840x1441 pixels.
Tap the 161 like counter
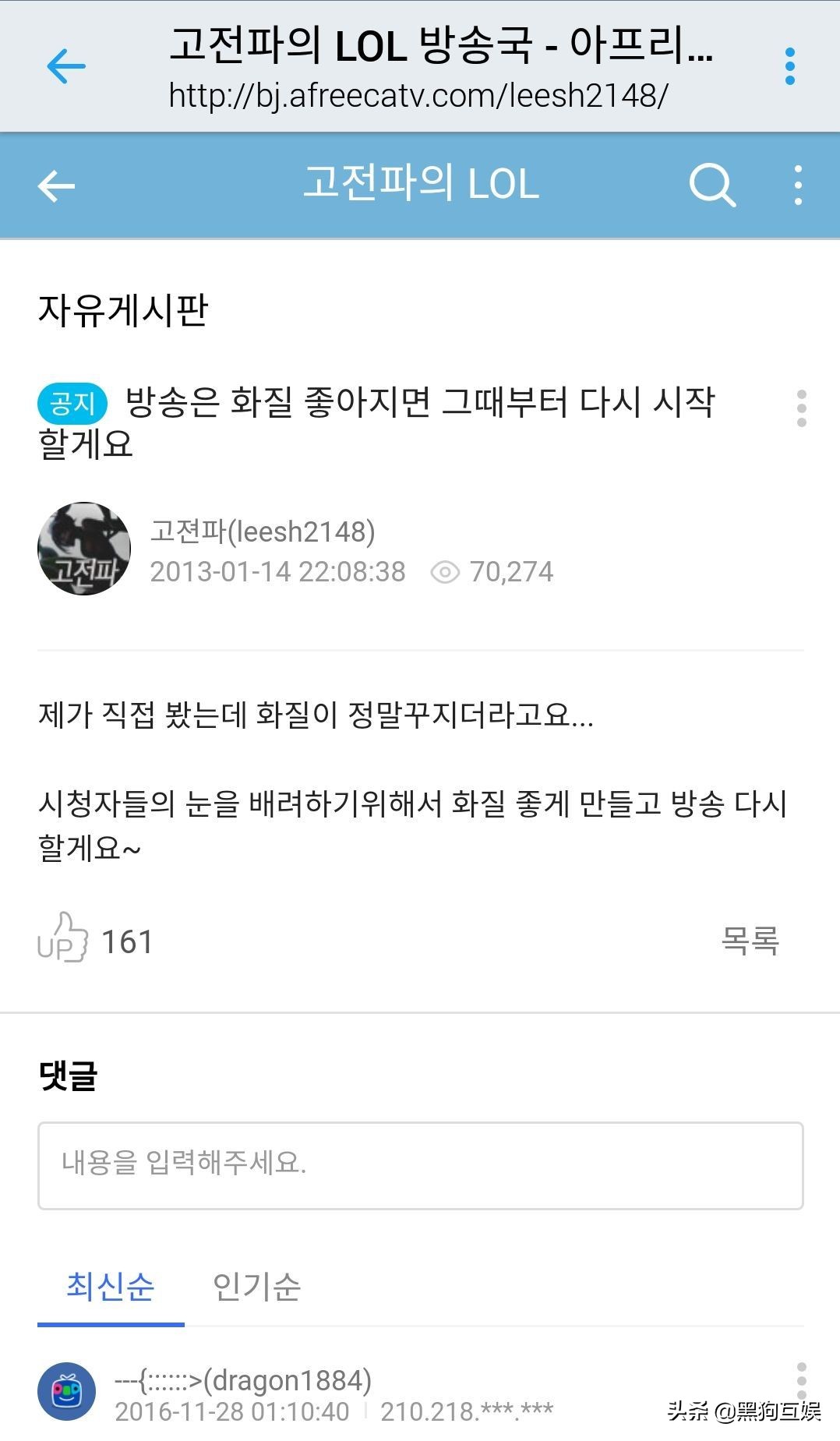click(x=127, y=941)
